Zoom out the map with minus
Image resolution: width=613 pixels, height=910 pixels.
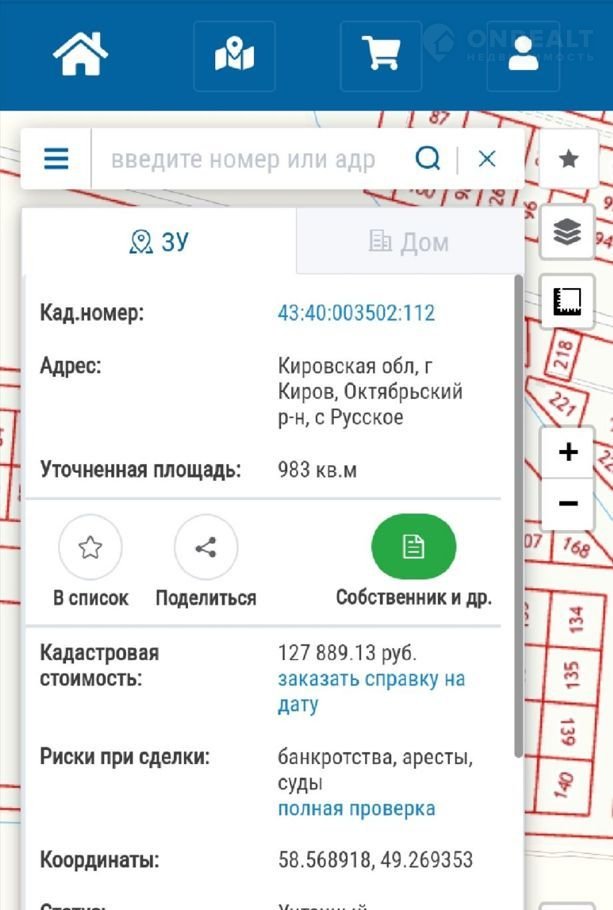568,503
